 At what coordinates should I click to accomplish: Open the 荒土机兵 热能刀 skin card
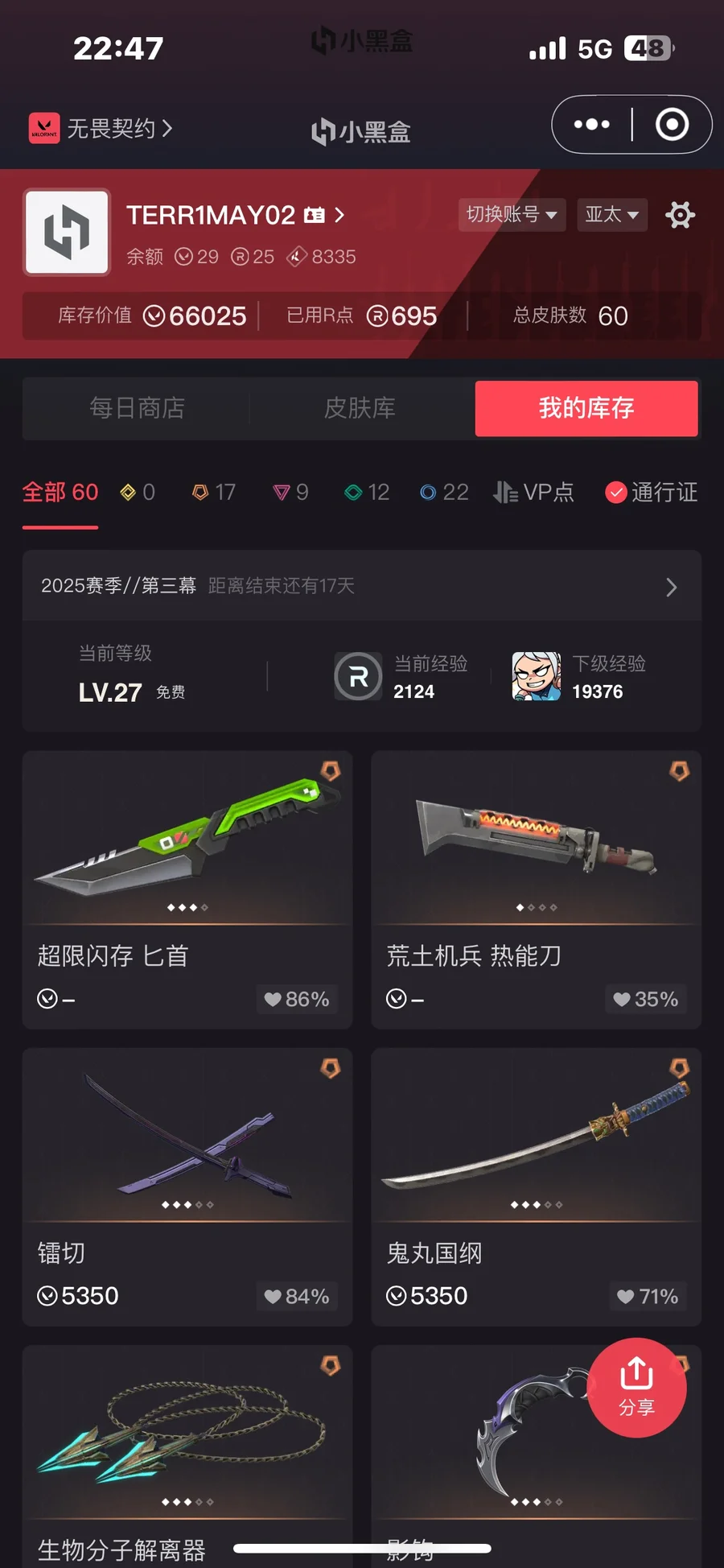coord(537,889)
